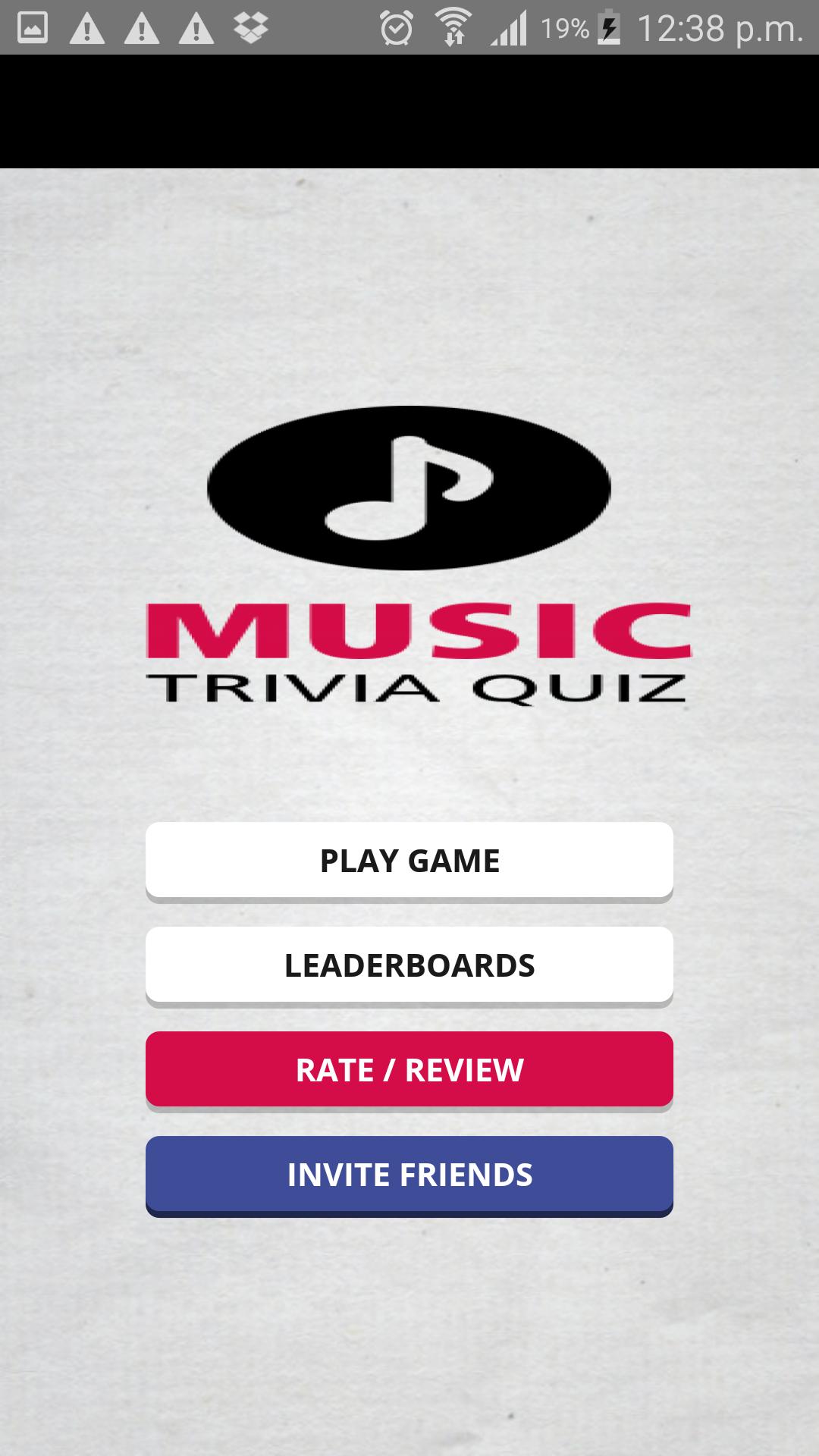Tap the RATE / REVIEW button

pyautogui.click(x=409, y=1071)
